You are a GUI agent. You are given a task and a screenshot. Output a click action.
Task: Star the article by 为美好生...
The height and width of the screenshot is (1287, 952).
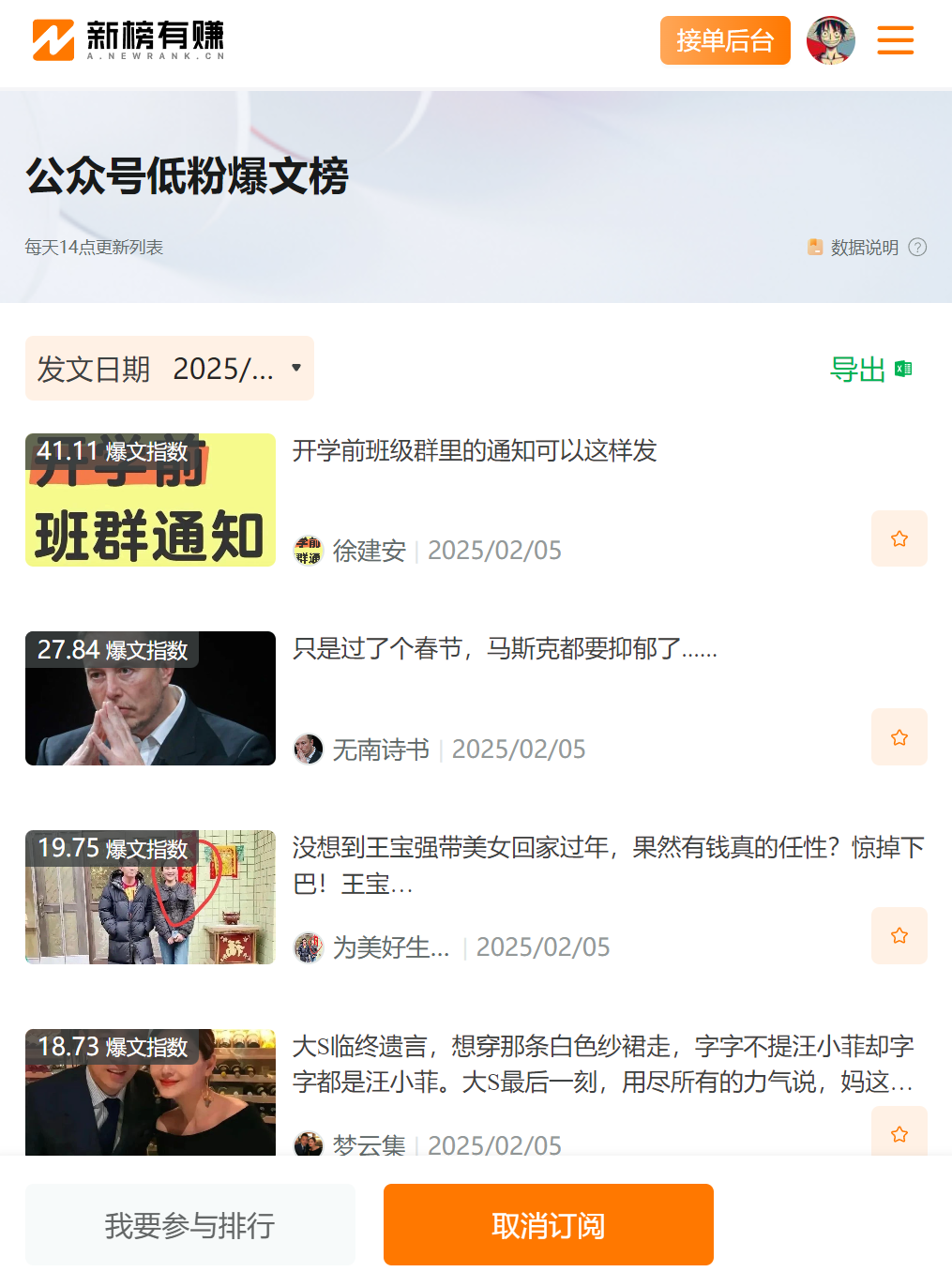click(x=899, y=935)
